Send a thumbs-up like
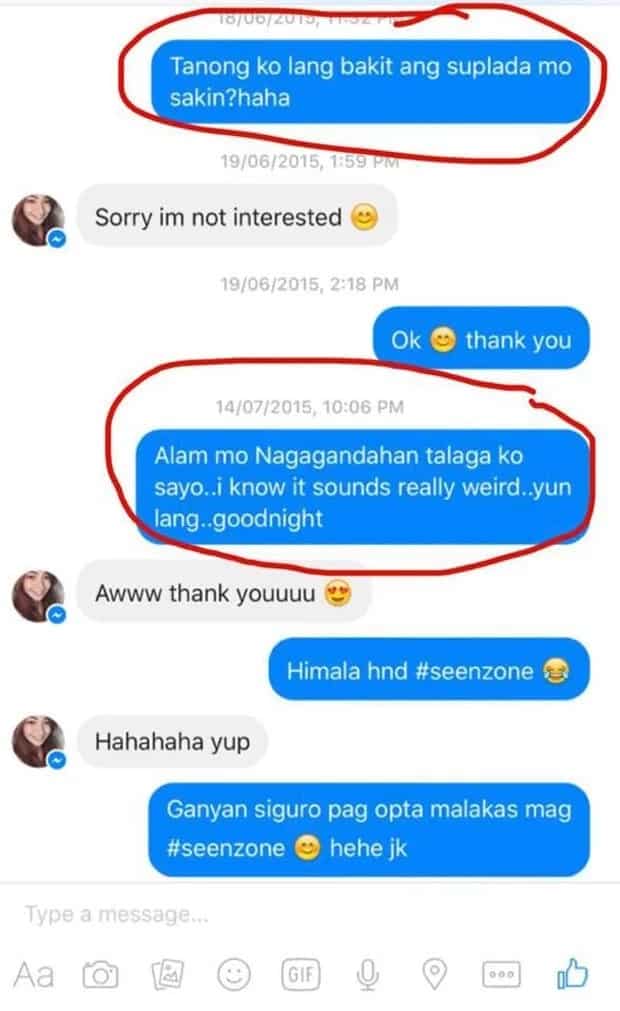 (x=572, y=973)
